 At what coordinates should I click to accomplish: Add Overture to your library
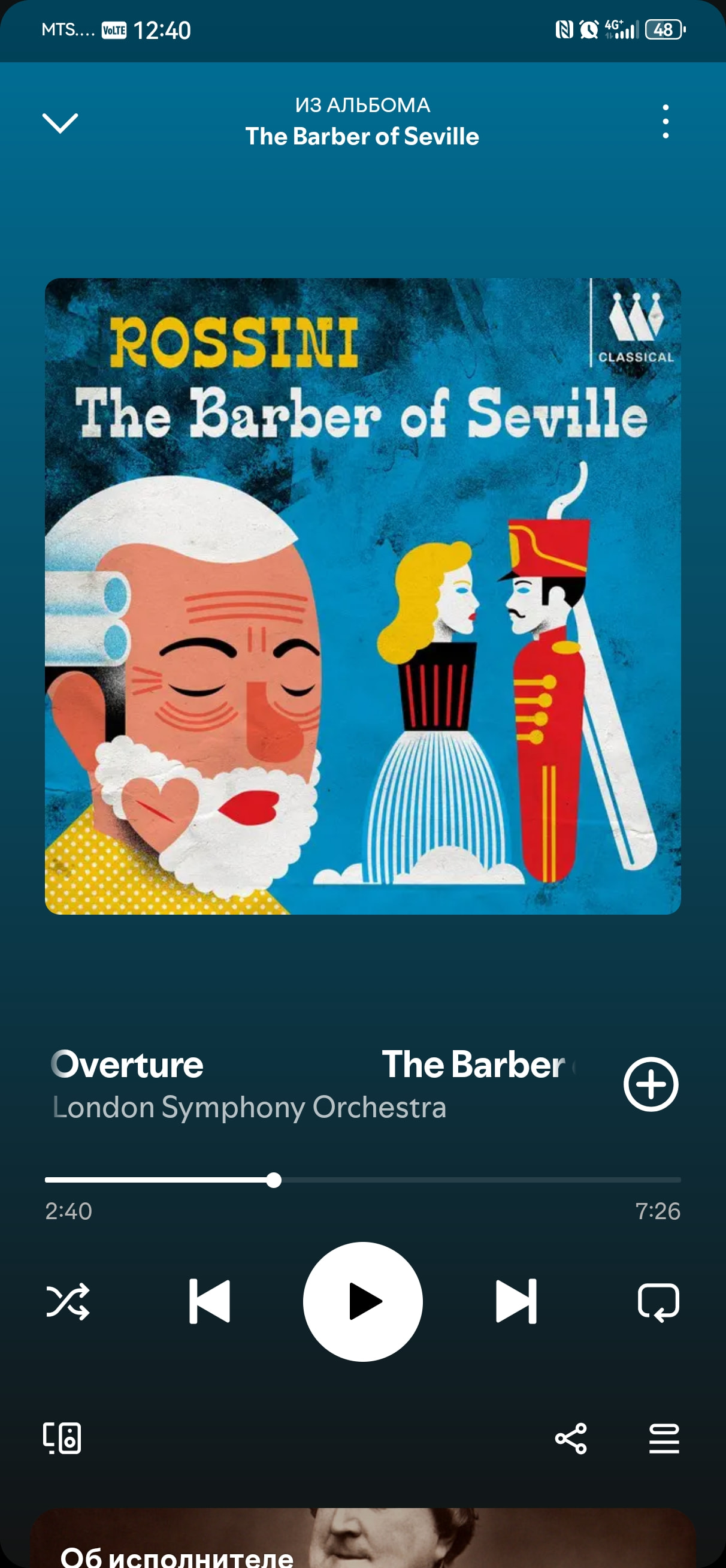[650, 1084]
